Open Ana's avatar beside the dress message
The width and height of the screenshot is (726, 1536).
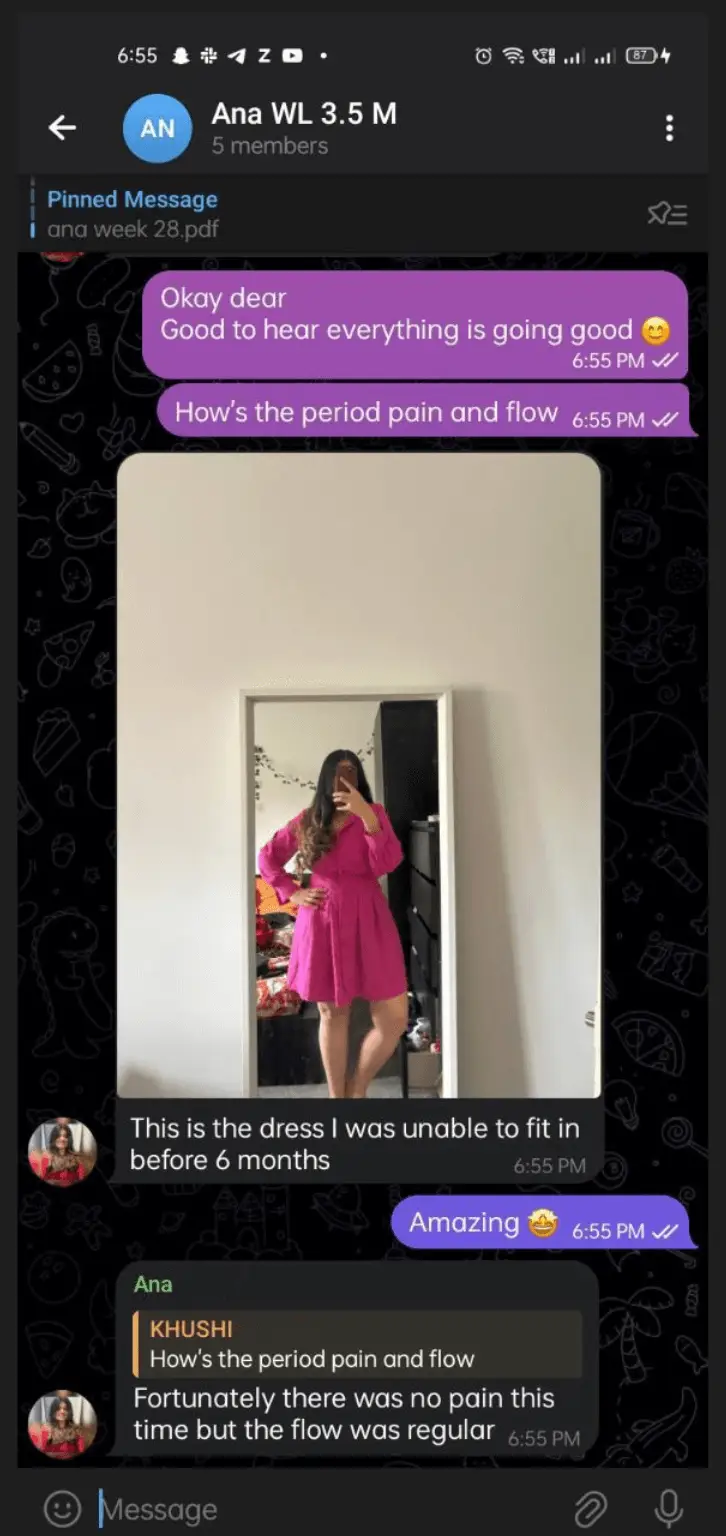click(x=62, y=1152)
